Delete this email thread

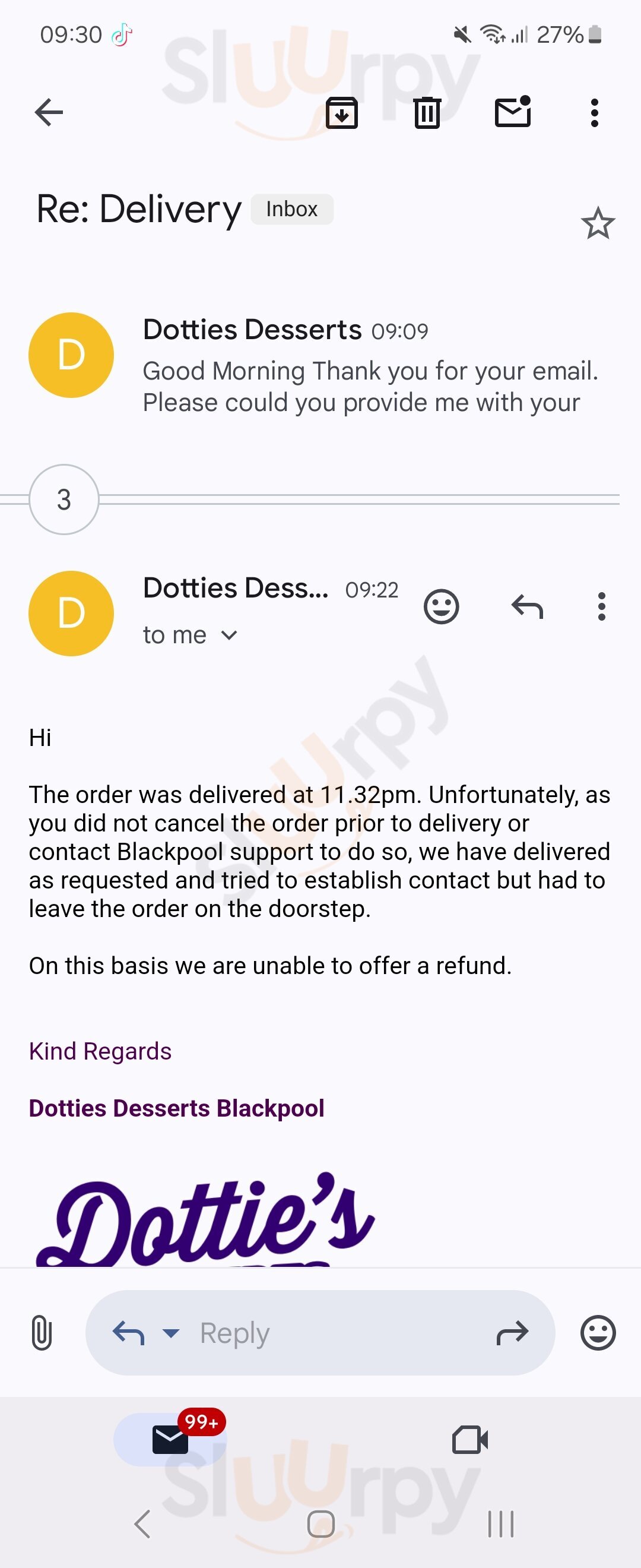[x=427, y=113]
